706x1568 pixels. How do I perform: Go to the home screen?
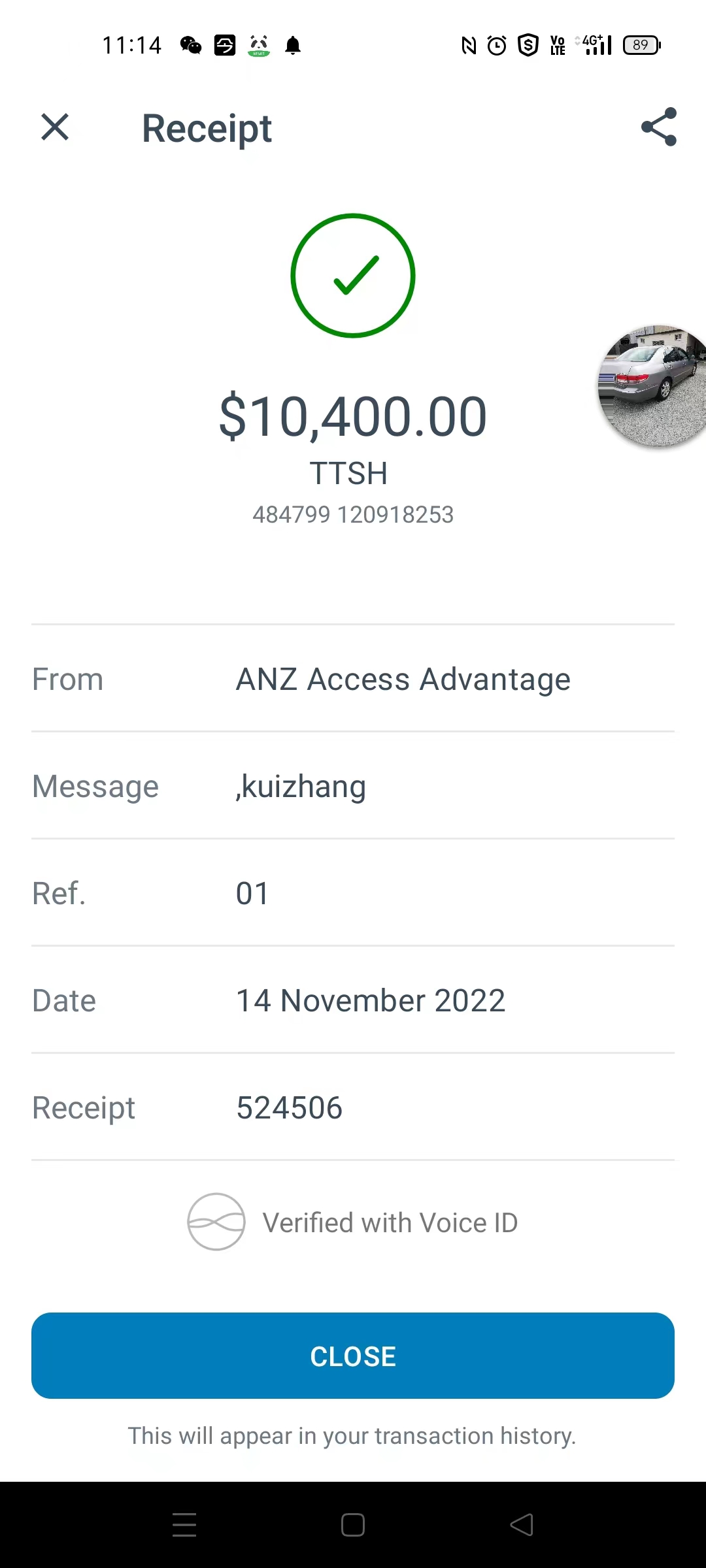point(353,1525)
